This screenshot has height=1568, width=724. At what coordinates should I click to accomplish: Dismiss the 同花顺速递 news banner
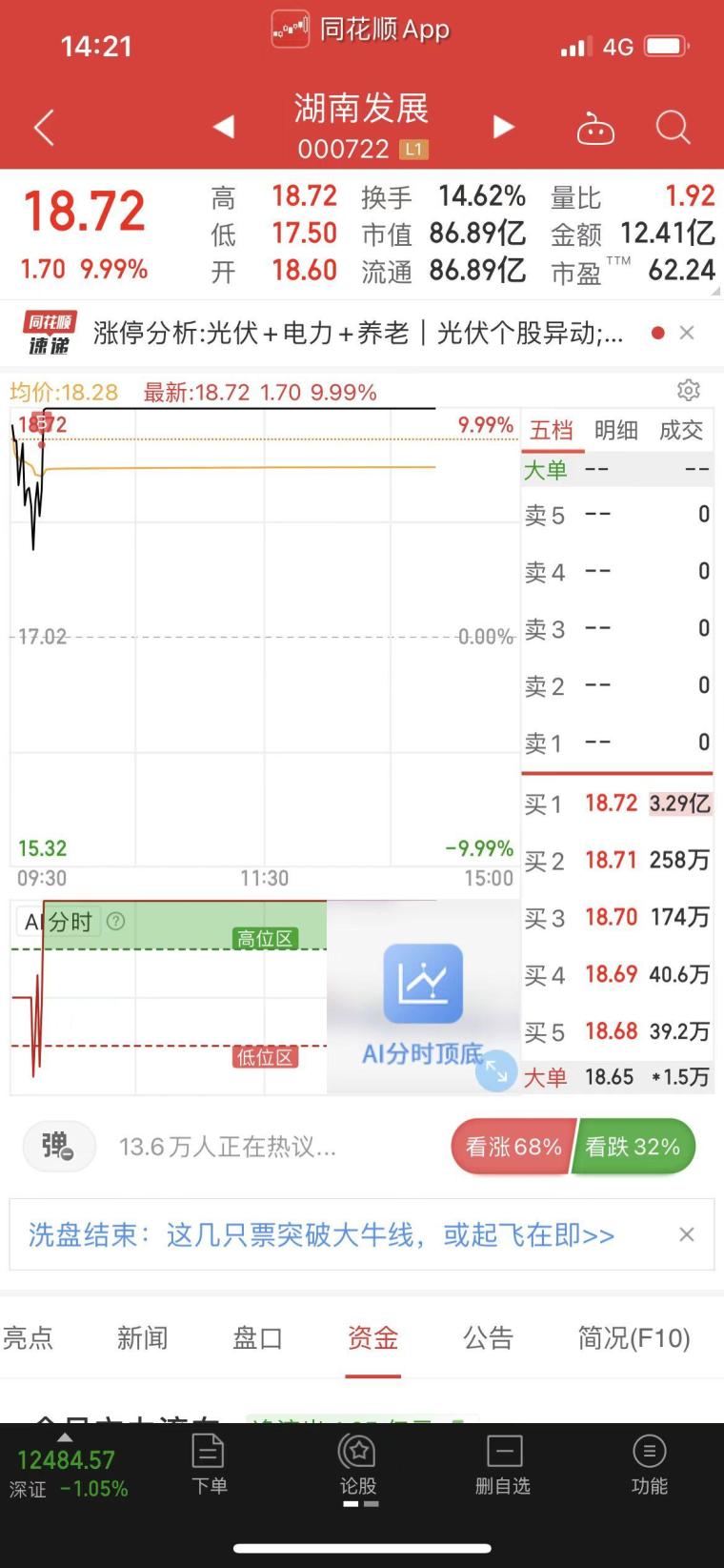coord(687,333)
